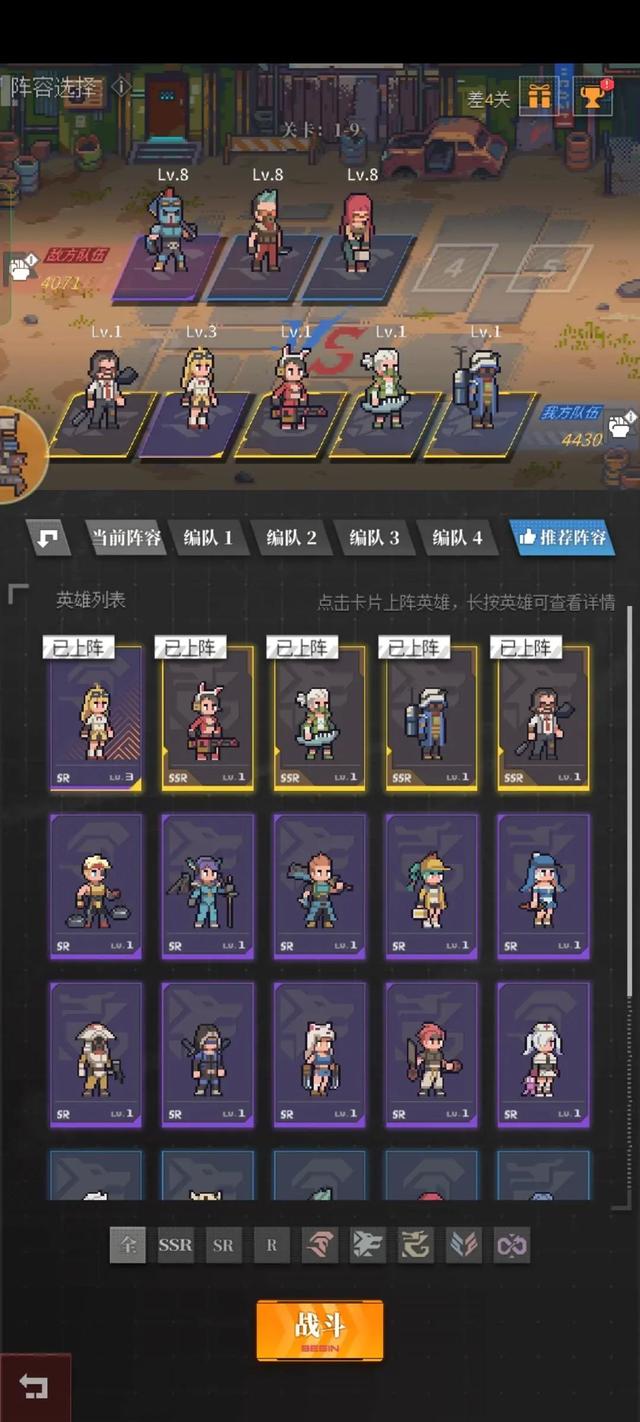Open the gift box icon
The width and height of the screenshot is (640, 1422).
(540, 97)
